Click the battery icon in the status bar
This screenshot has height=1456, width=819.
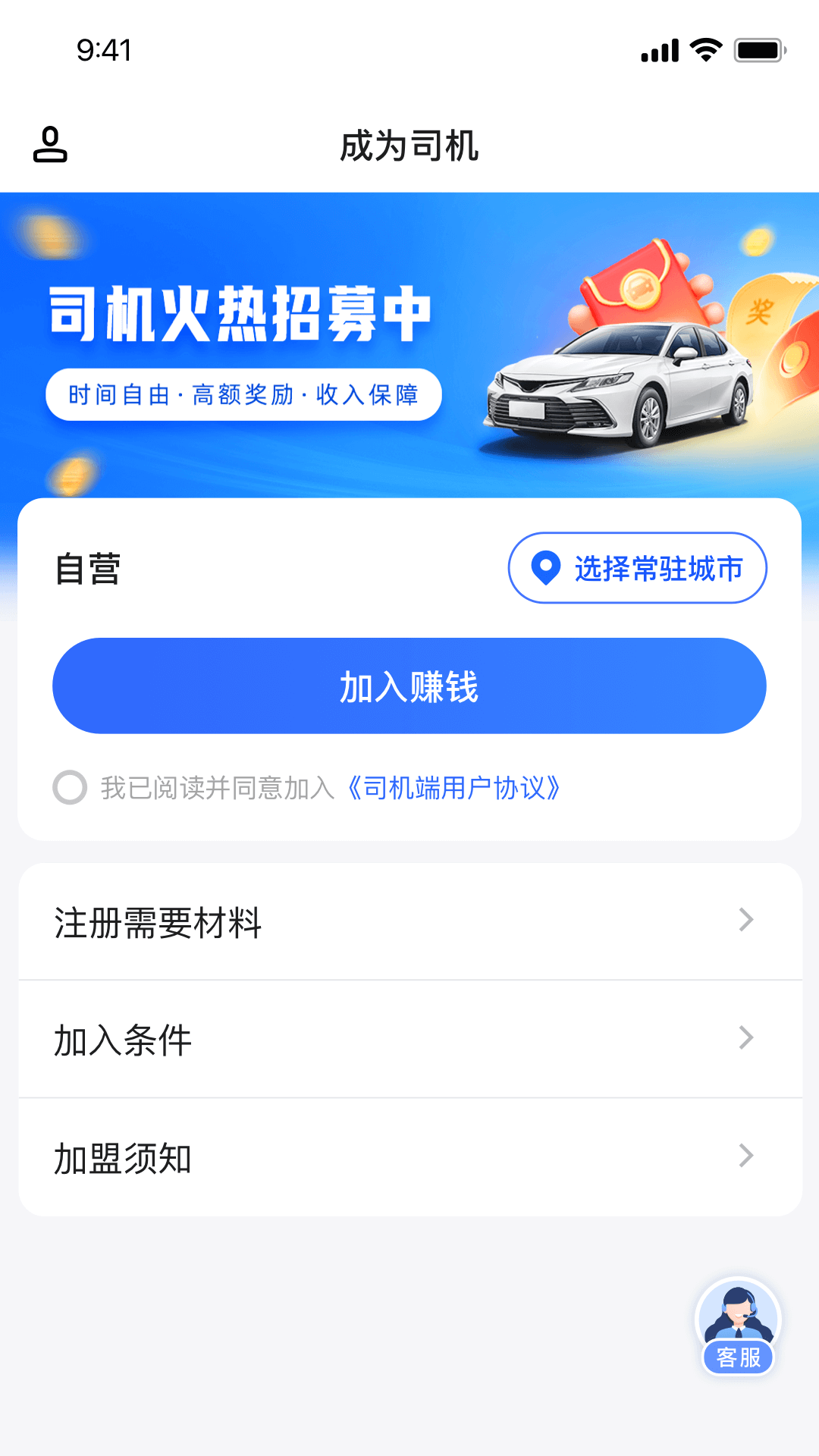(x=760, y=49)
